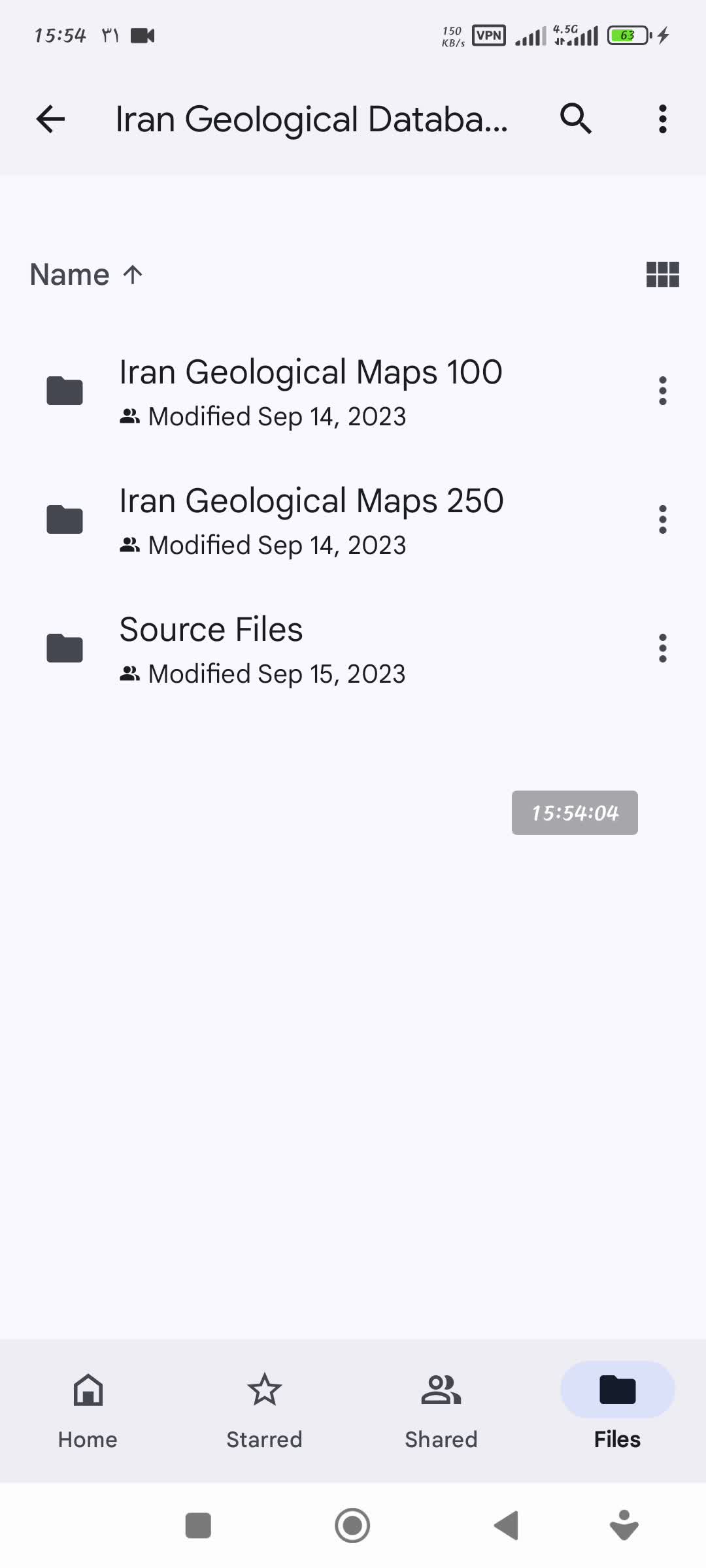Switch to grid view layout
The image size is (706, 1568).
tap(662, 274)
